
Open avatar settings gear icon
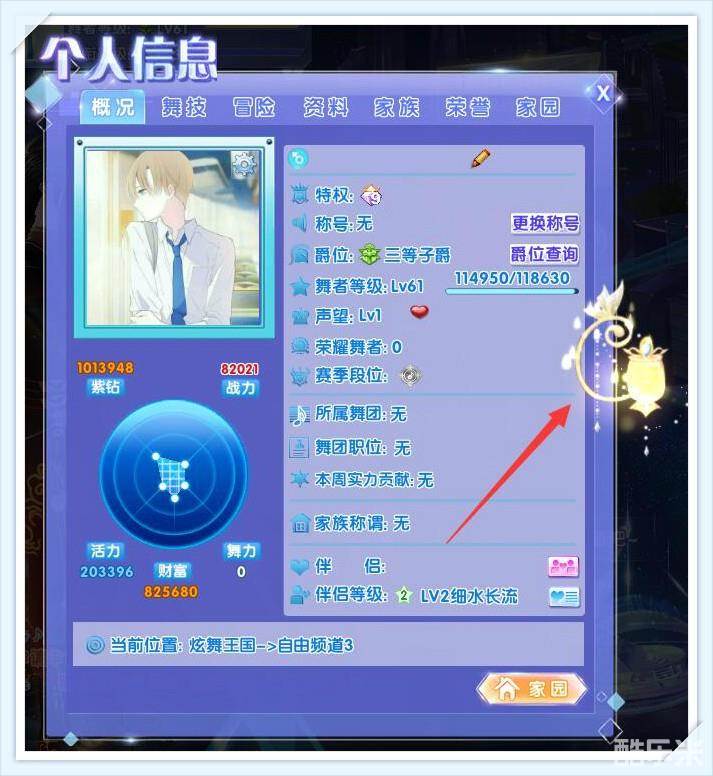243,165
